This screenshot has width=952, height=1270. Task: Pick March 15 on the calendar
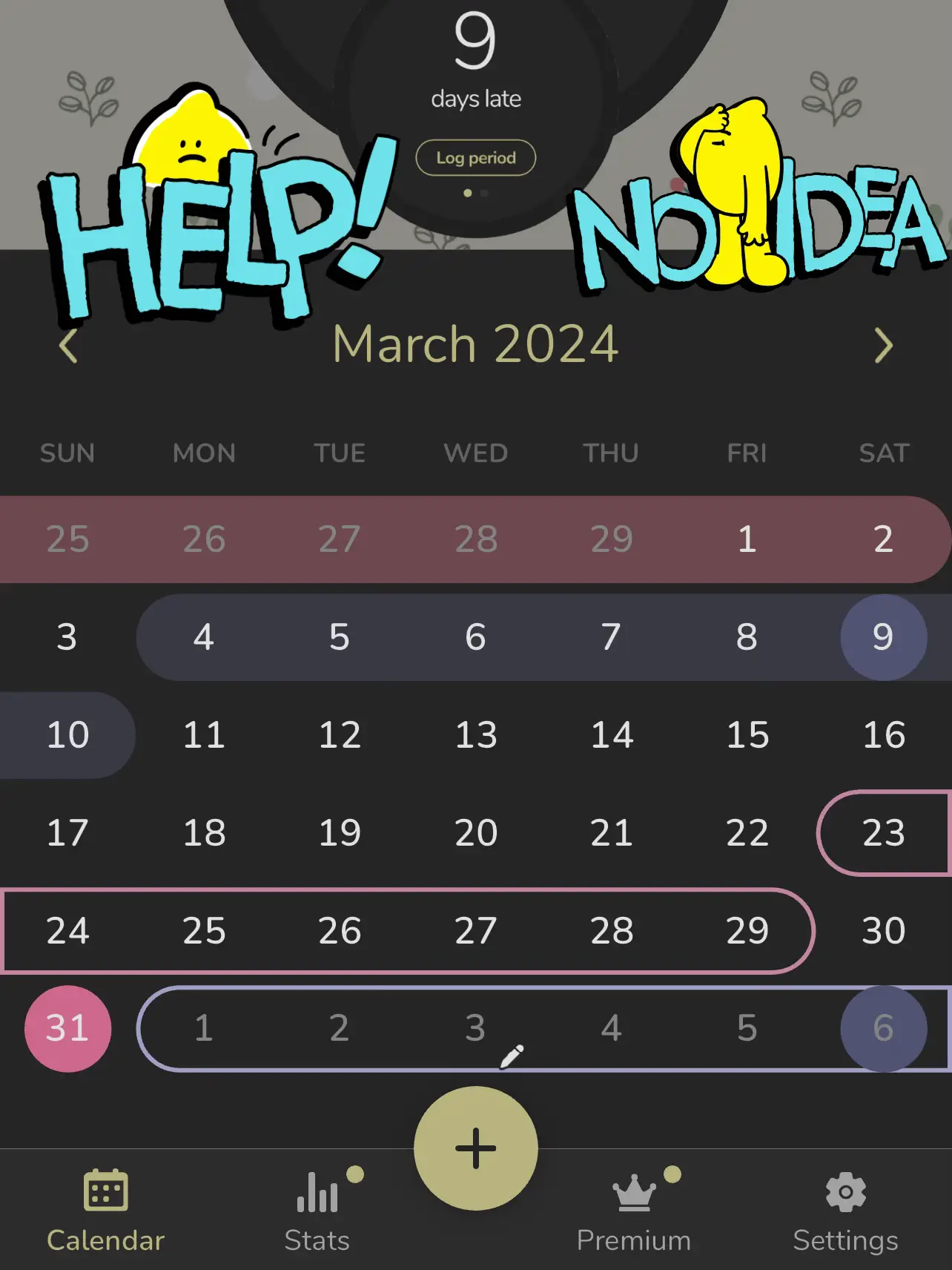(x=747, y=735)
